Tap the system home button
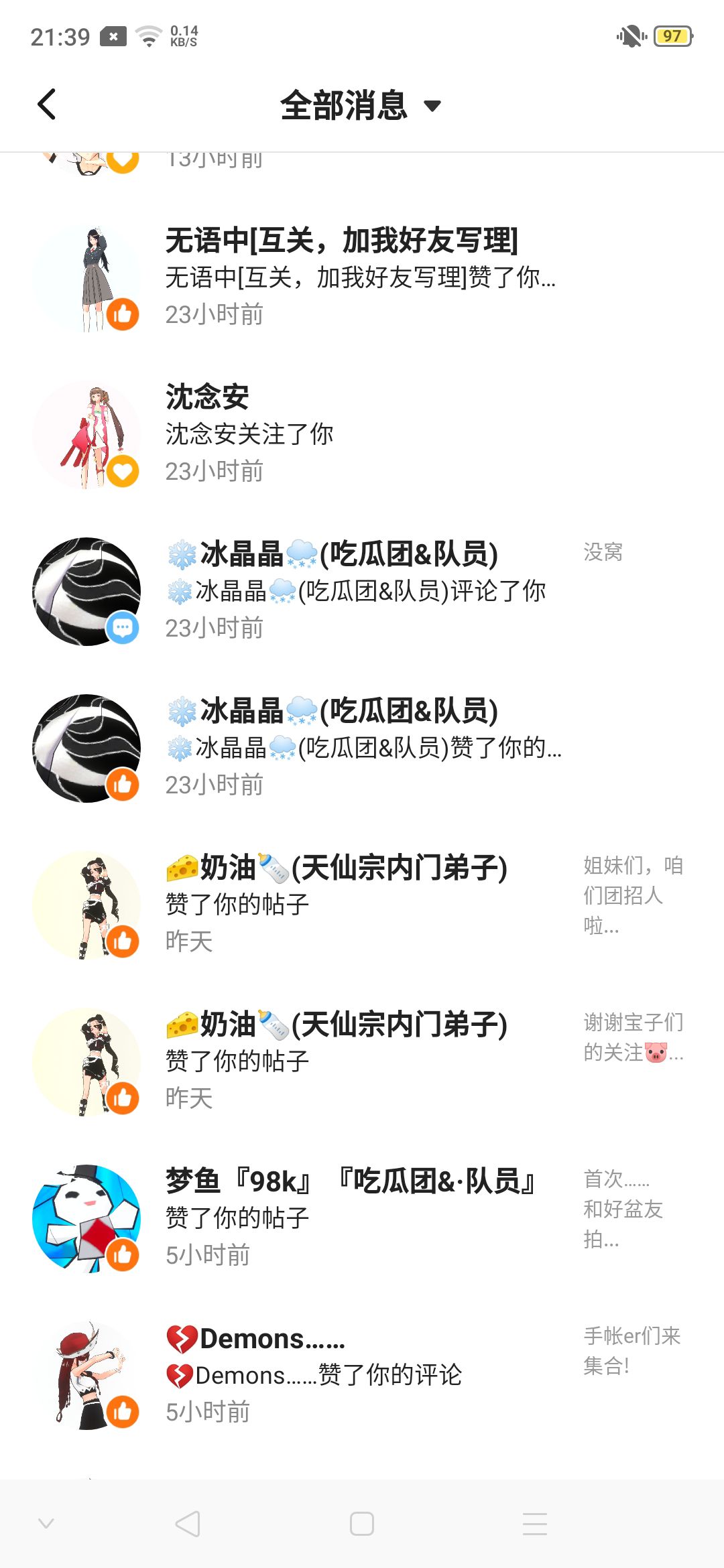Viewport: 724px width, 1568px height. 362,1524
